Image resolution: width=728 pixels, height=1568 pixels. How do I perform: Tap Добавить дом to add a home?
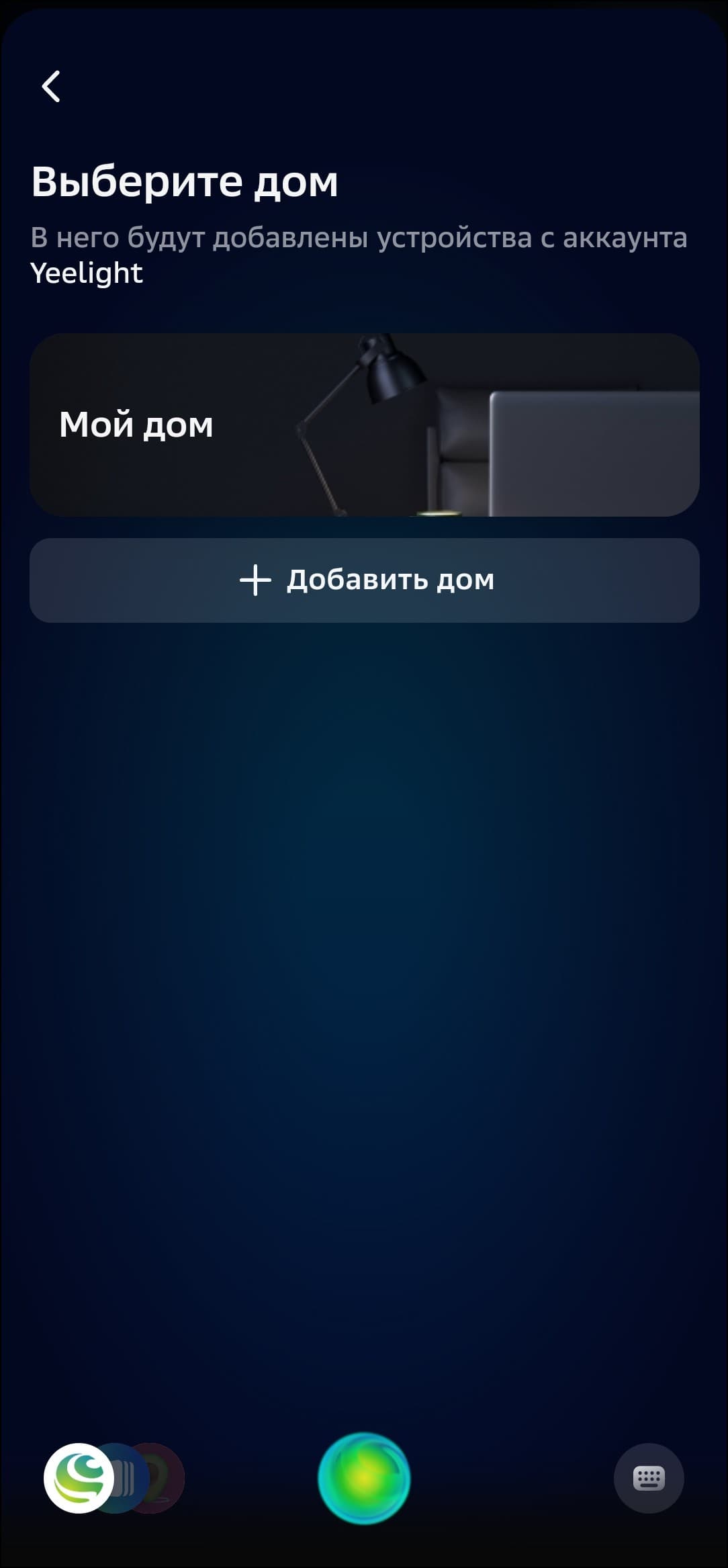tap(364, 580)
